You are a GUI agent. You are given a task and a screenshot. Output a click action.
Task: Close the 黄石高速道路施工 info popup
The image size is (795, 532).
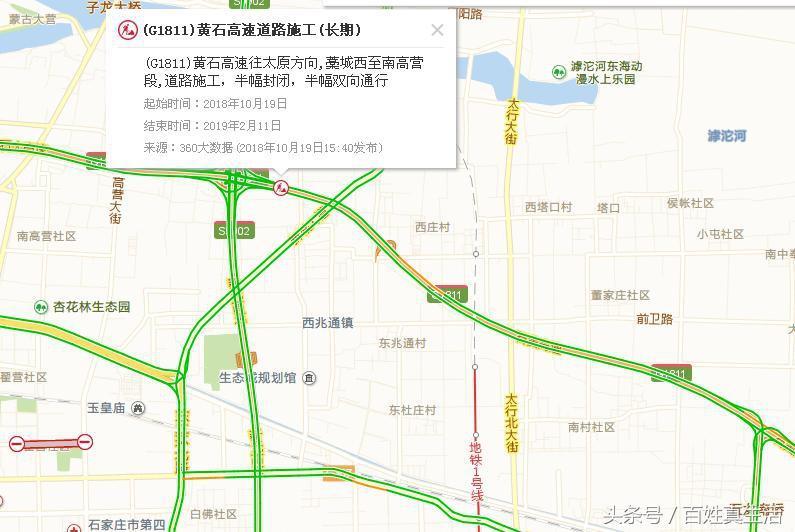pos(437,31)
